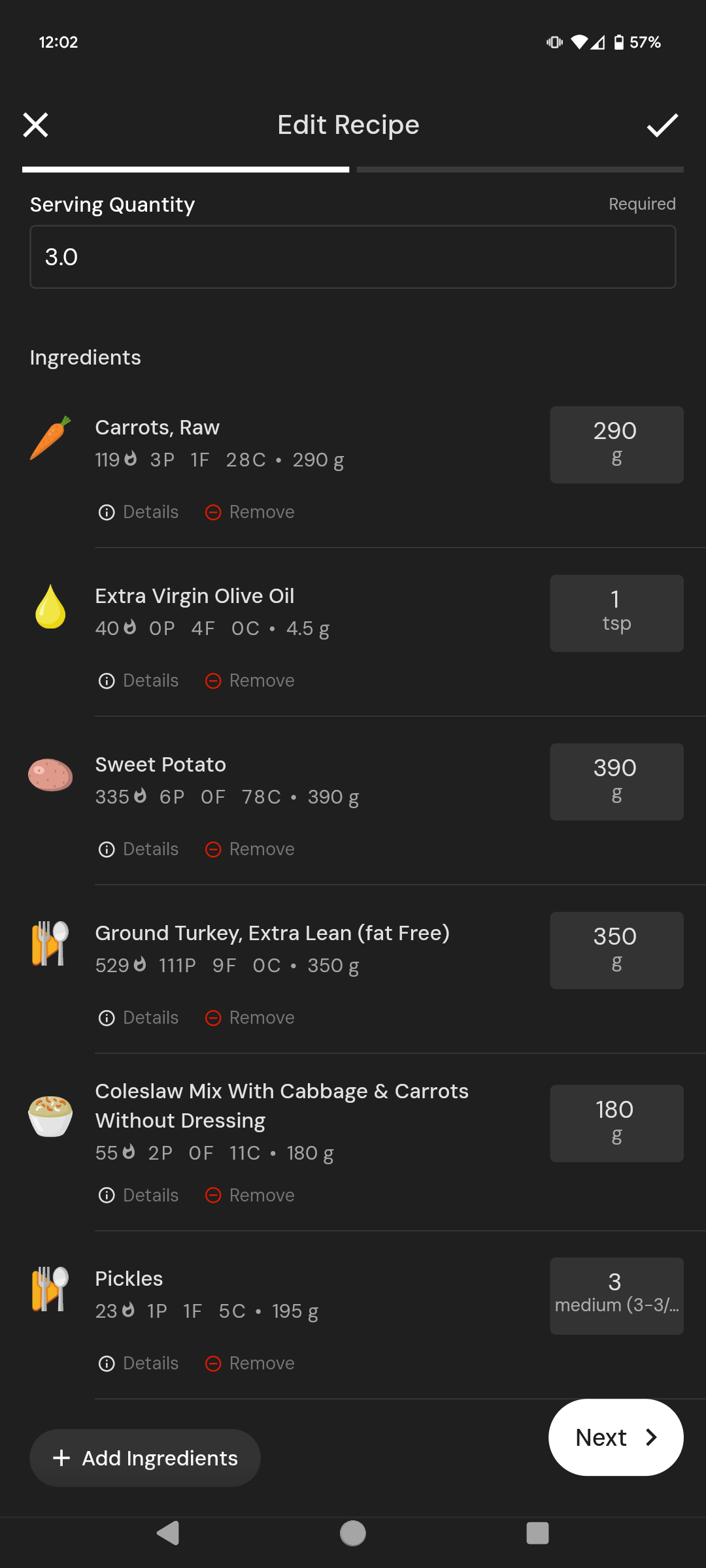Confirm recipe edits with the checkmark
Viewport: 706px width, 1568px height.
pos(662,125)
